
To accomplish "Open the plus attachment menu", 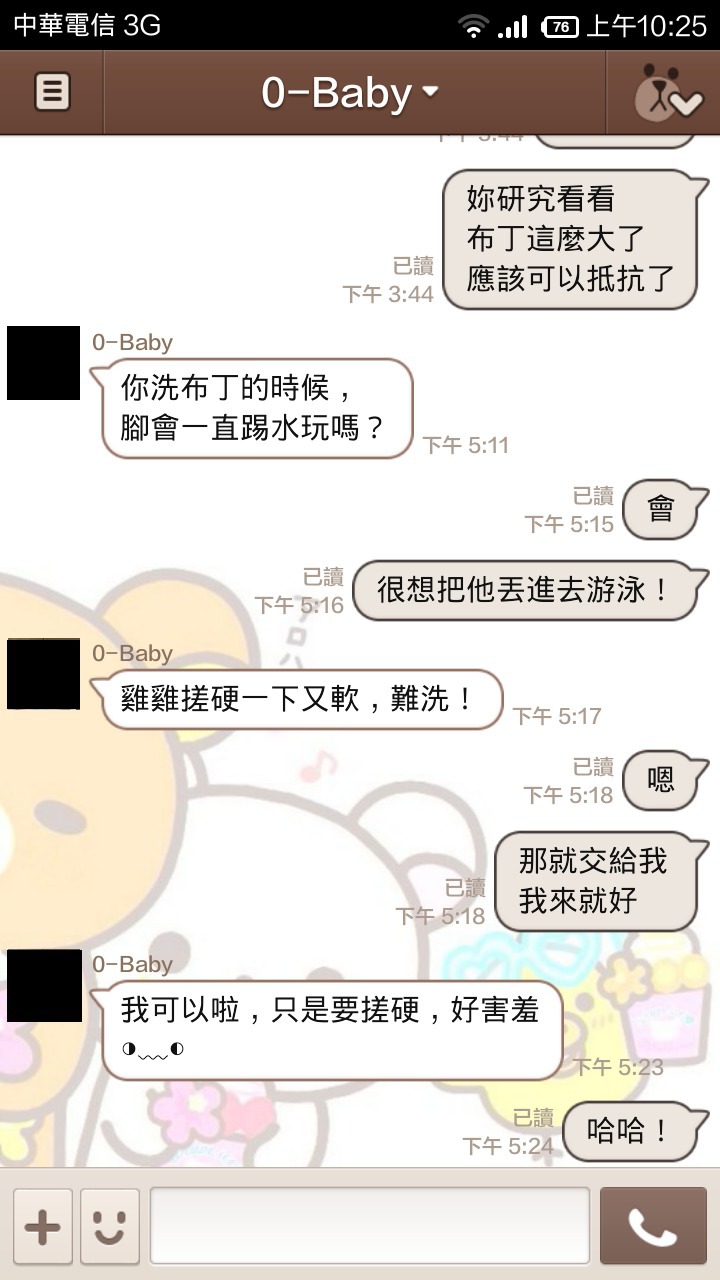I will click(x=42, y=1227).
